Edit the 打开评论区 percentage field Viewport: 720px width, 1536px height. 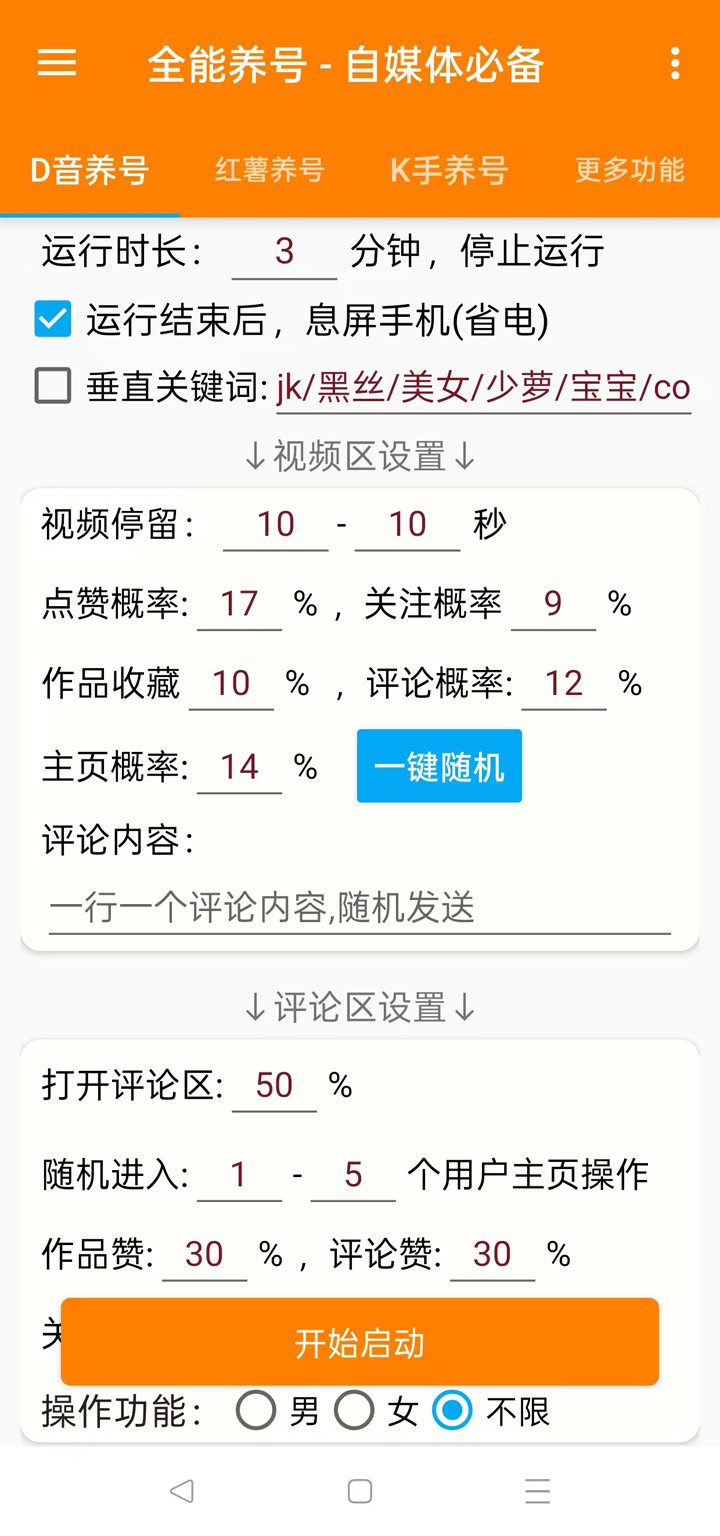click(x=274, y=1086)
